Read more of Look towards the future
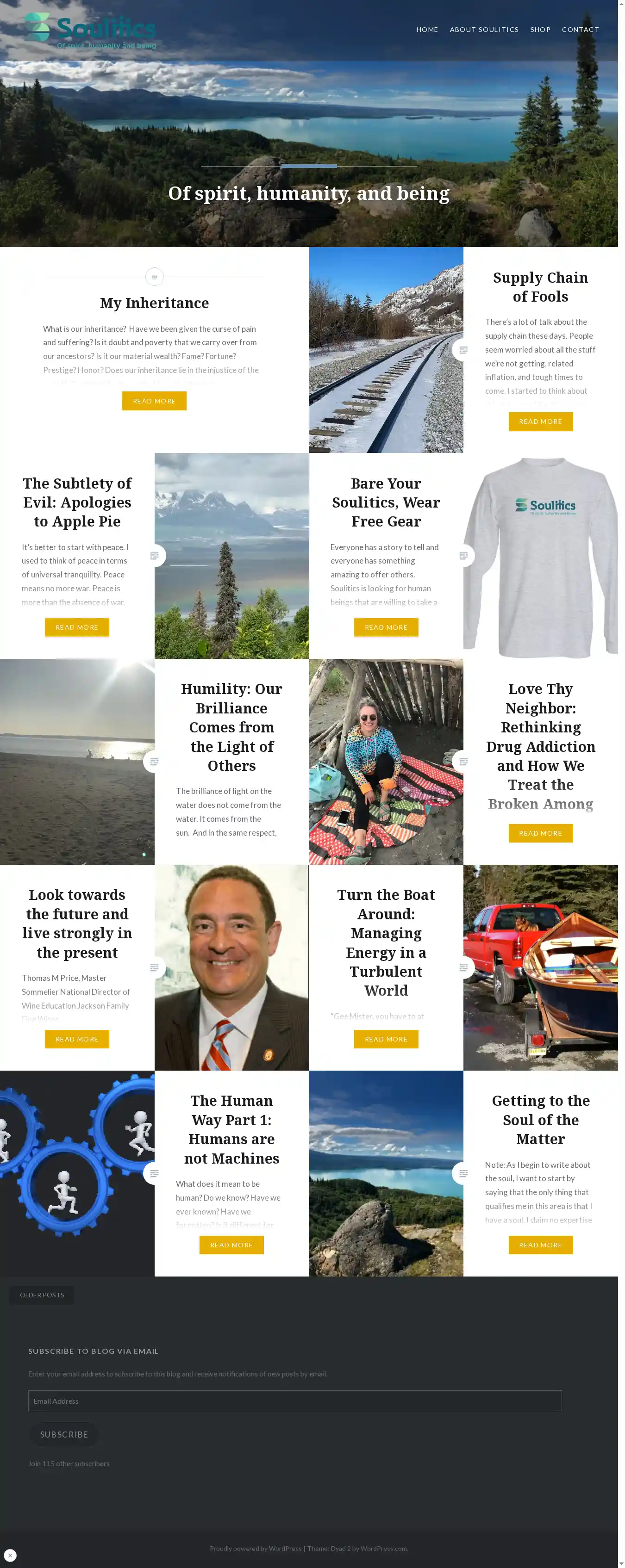This screenshot has height=1568, width=625. coord(77,1038)
